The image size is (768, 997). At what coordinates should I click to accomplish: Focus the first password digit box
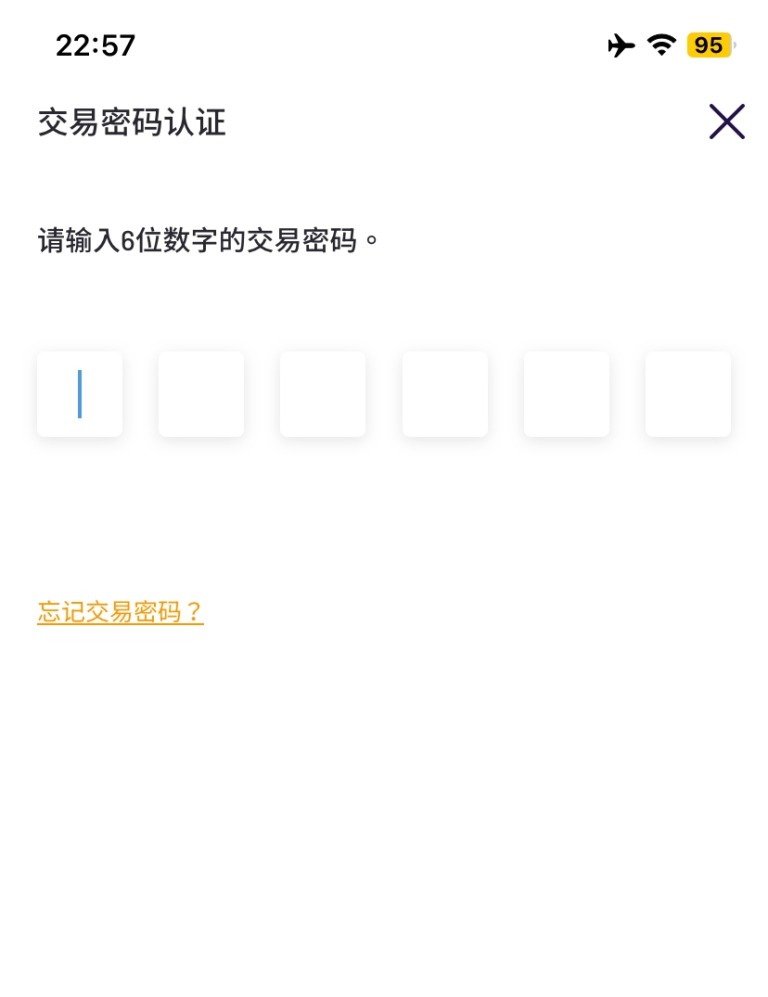pos(80,394)
